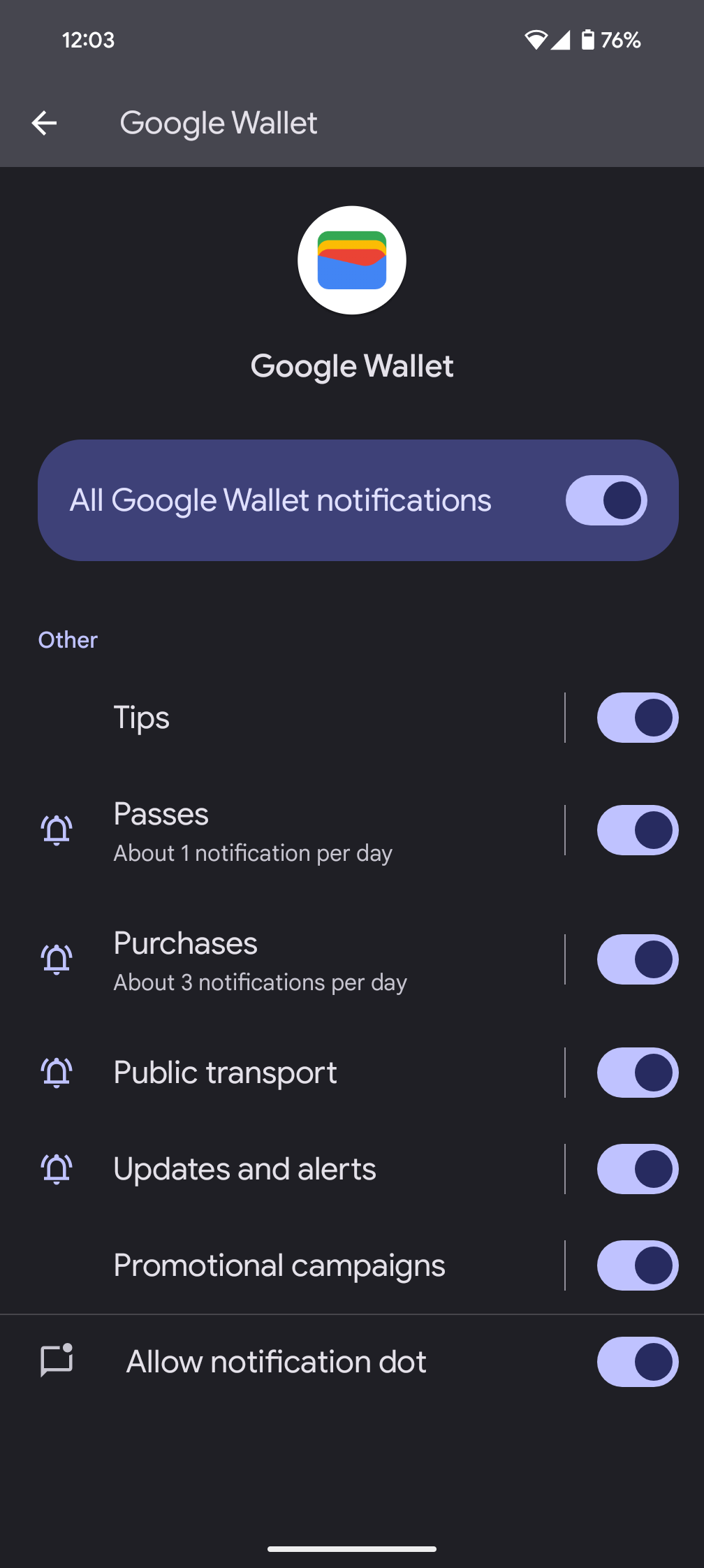Disable All Google Wallet notifications
The height and width of the screenshot is (1568, 704).
(606, 500)
